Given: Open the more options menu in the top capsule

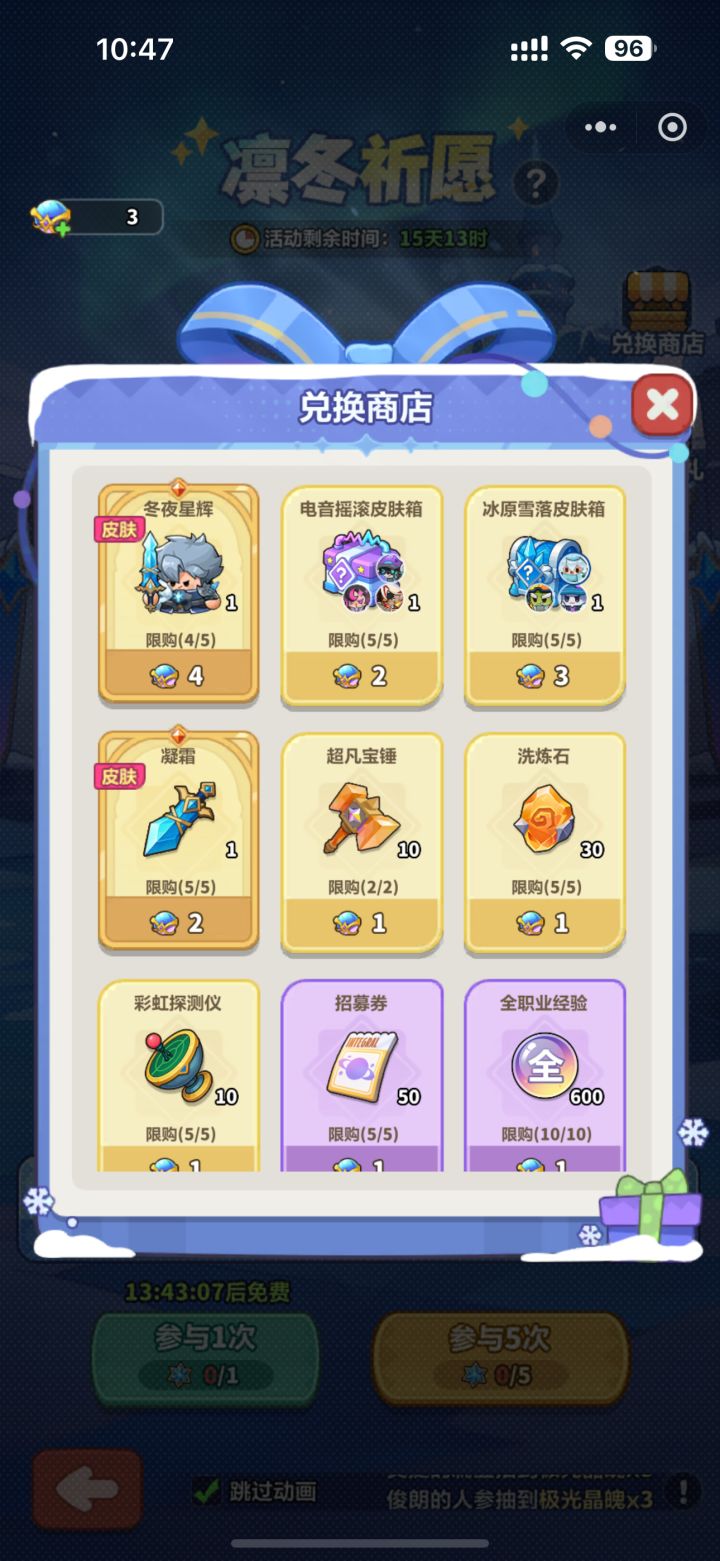Looking at the screenshot, I should pyautogui.click(x=599, y=127).
